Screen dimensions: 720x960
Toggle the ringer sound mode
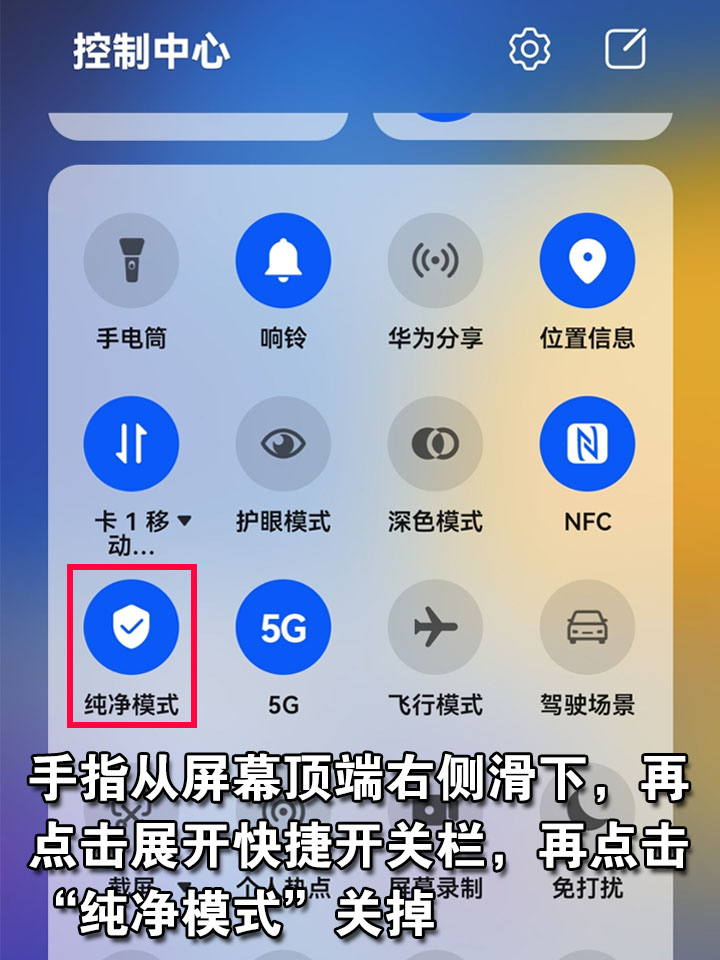tap(283, 261)
